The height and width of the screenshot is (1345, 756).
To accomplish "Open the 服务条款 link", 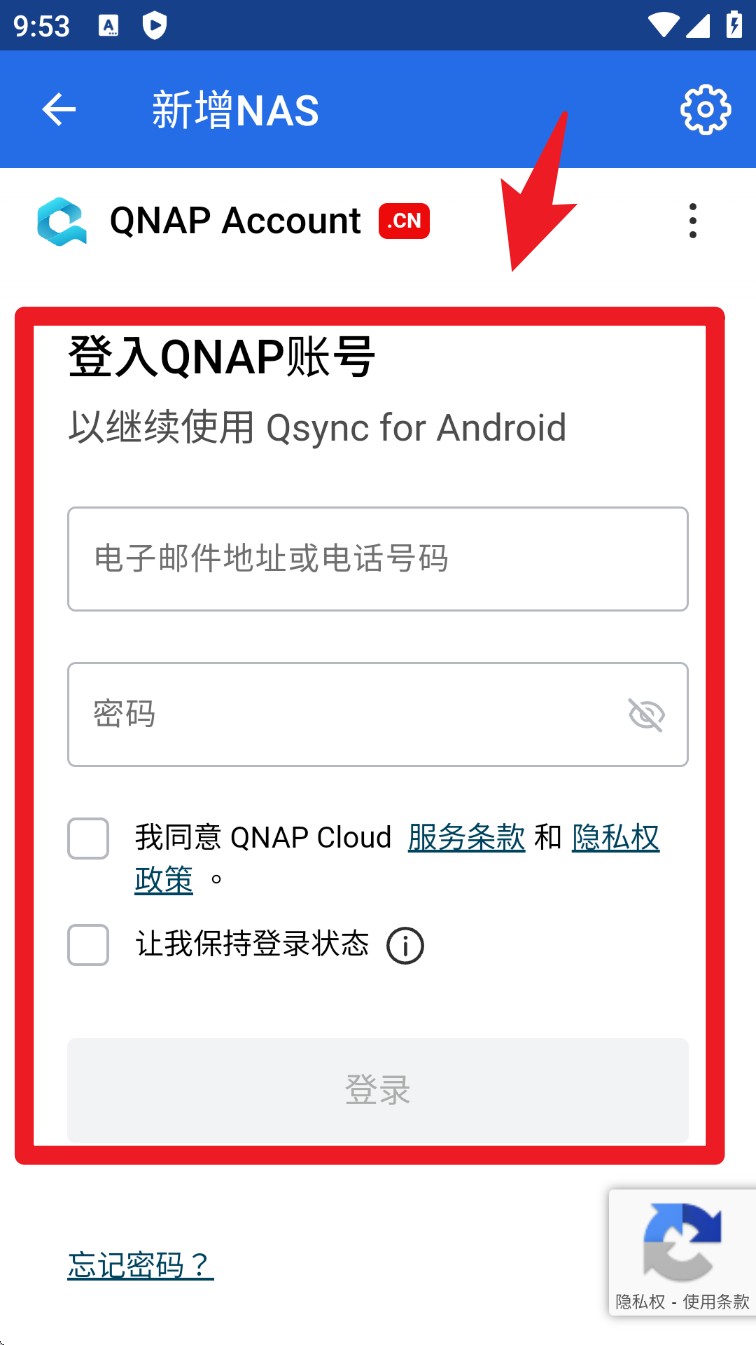I will tap(466, 838).
